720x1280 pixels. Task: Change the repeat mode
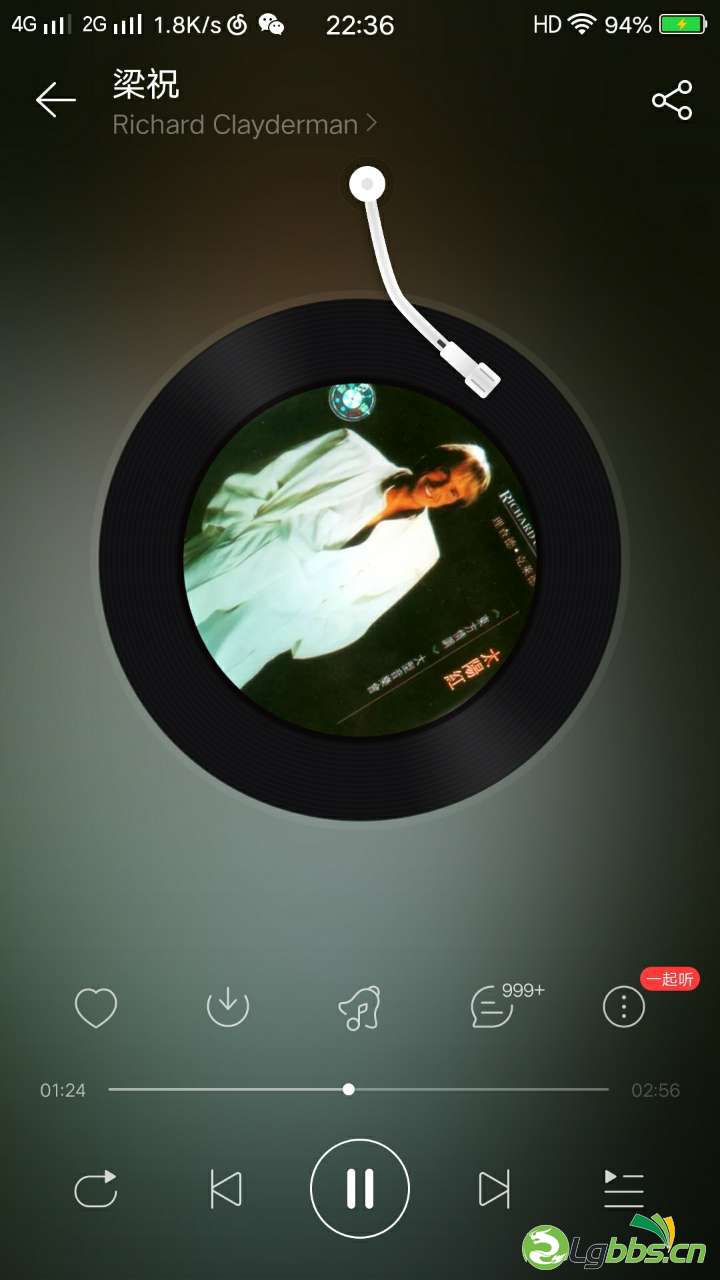tap(96, 1189)
